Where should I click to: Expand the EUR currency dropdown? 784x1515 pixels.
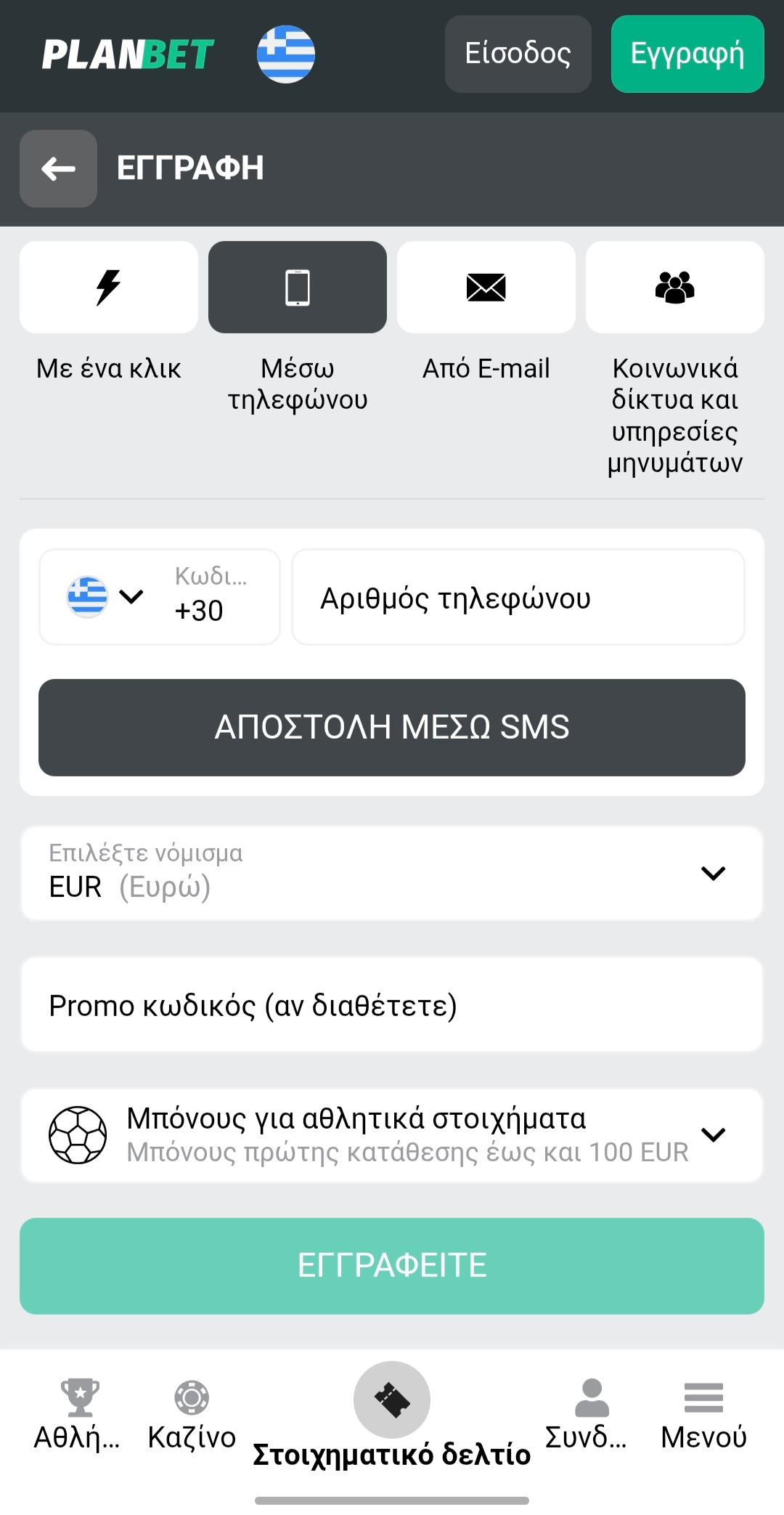392,873
